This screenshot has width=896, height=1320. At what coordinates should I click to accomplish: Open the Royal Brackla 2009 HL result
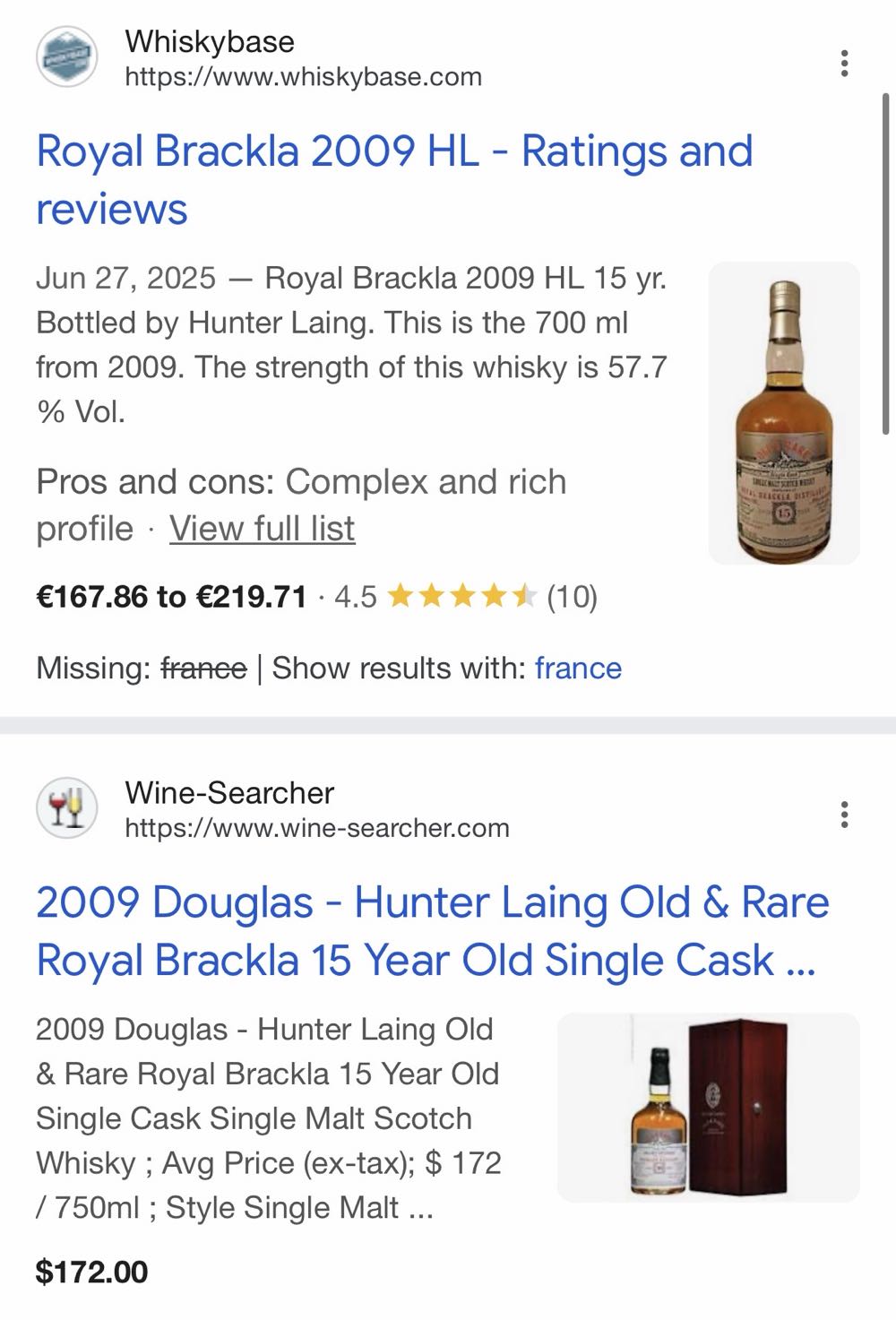tap(394, 179)
